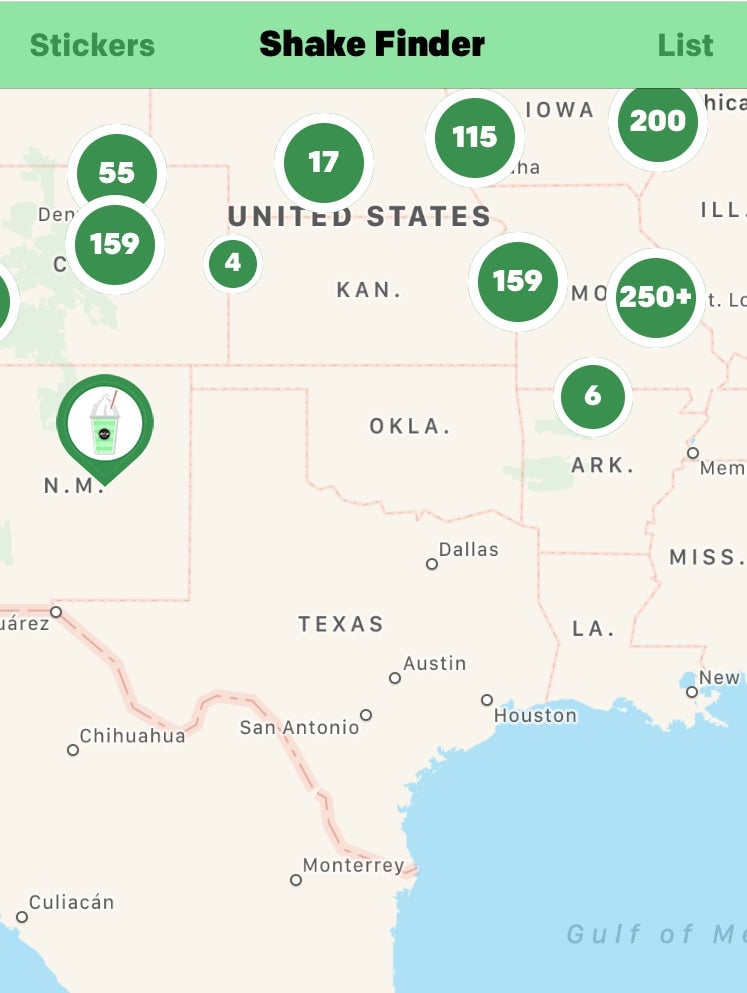Expand the 250+ cluster

tap(655, 297)
